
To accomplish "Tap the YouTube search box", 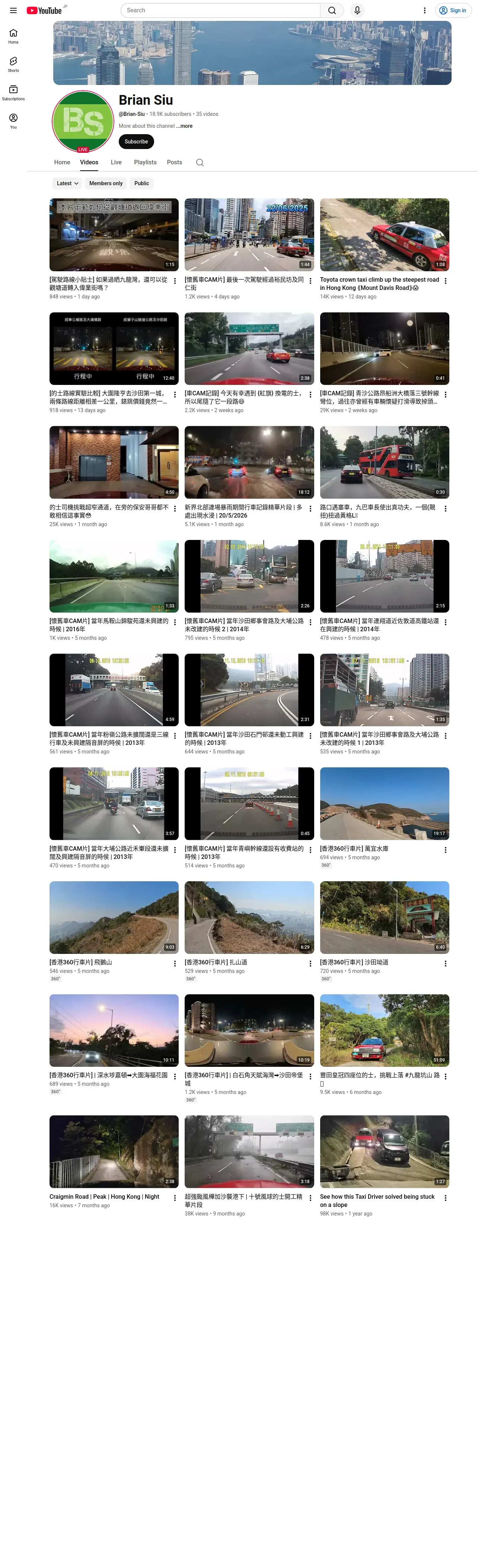I will pyautogui.click(x=220, y=10).
